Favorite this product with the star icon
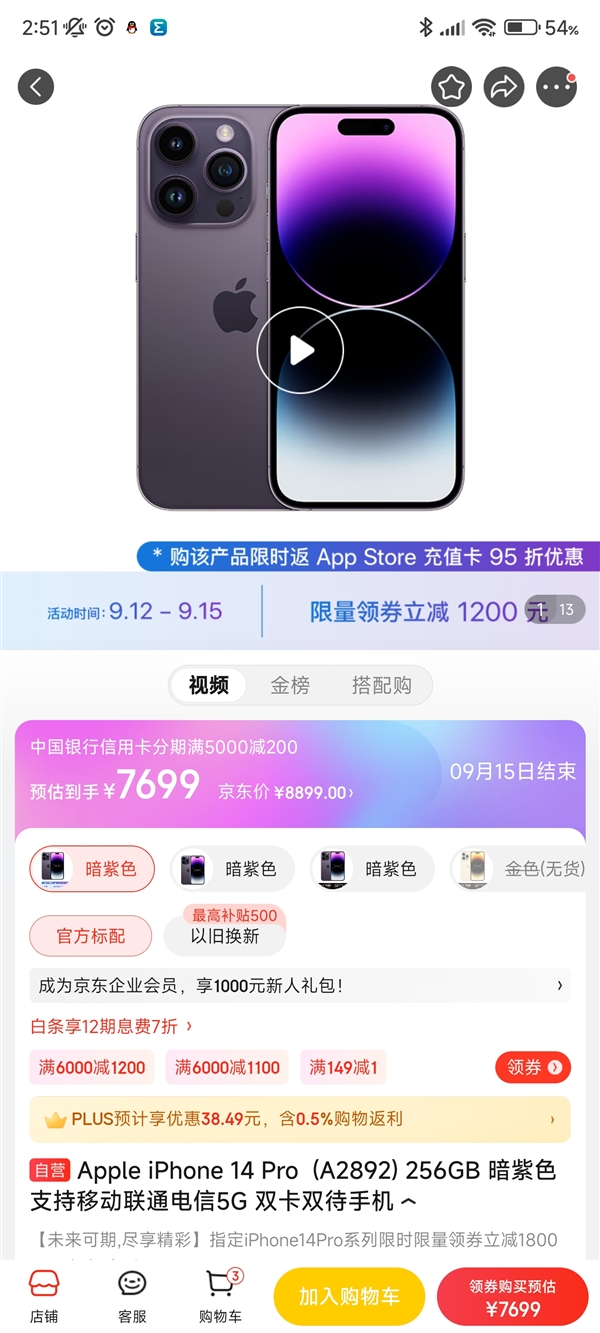The width and height of the screenshot is (600, 1333). (x=451, y=87)
